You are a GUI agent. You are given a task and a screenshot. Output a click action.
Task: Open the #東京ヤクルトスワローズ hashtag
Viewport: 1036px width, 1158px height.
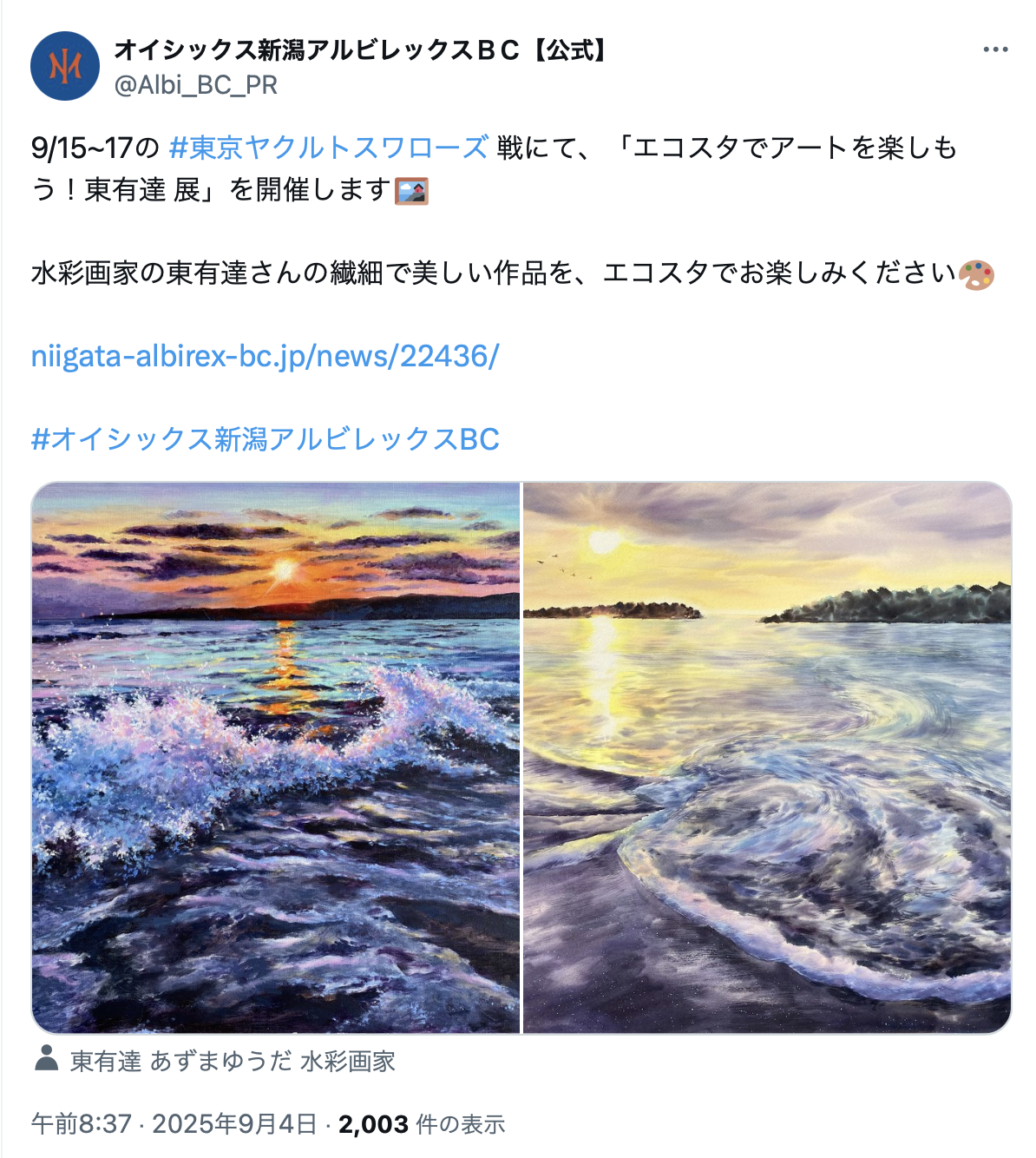329,148
